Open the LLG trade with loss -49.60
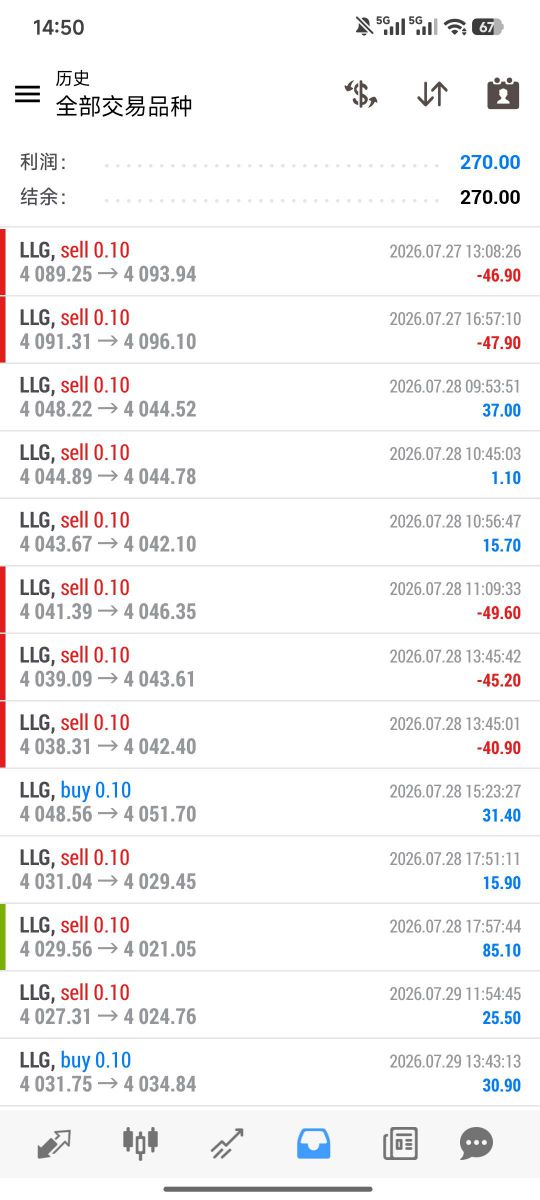 [270, 600]
